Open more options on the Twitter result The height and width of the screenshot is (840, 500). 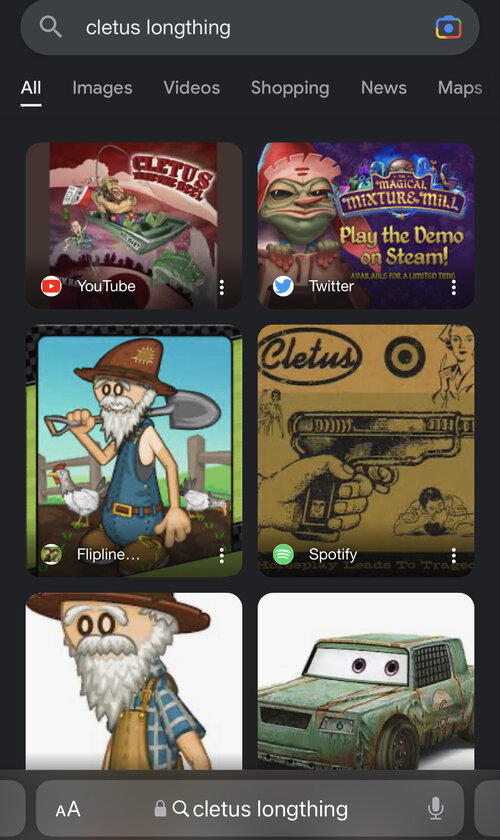pyautogui.click(x=453, y=287)
